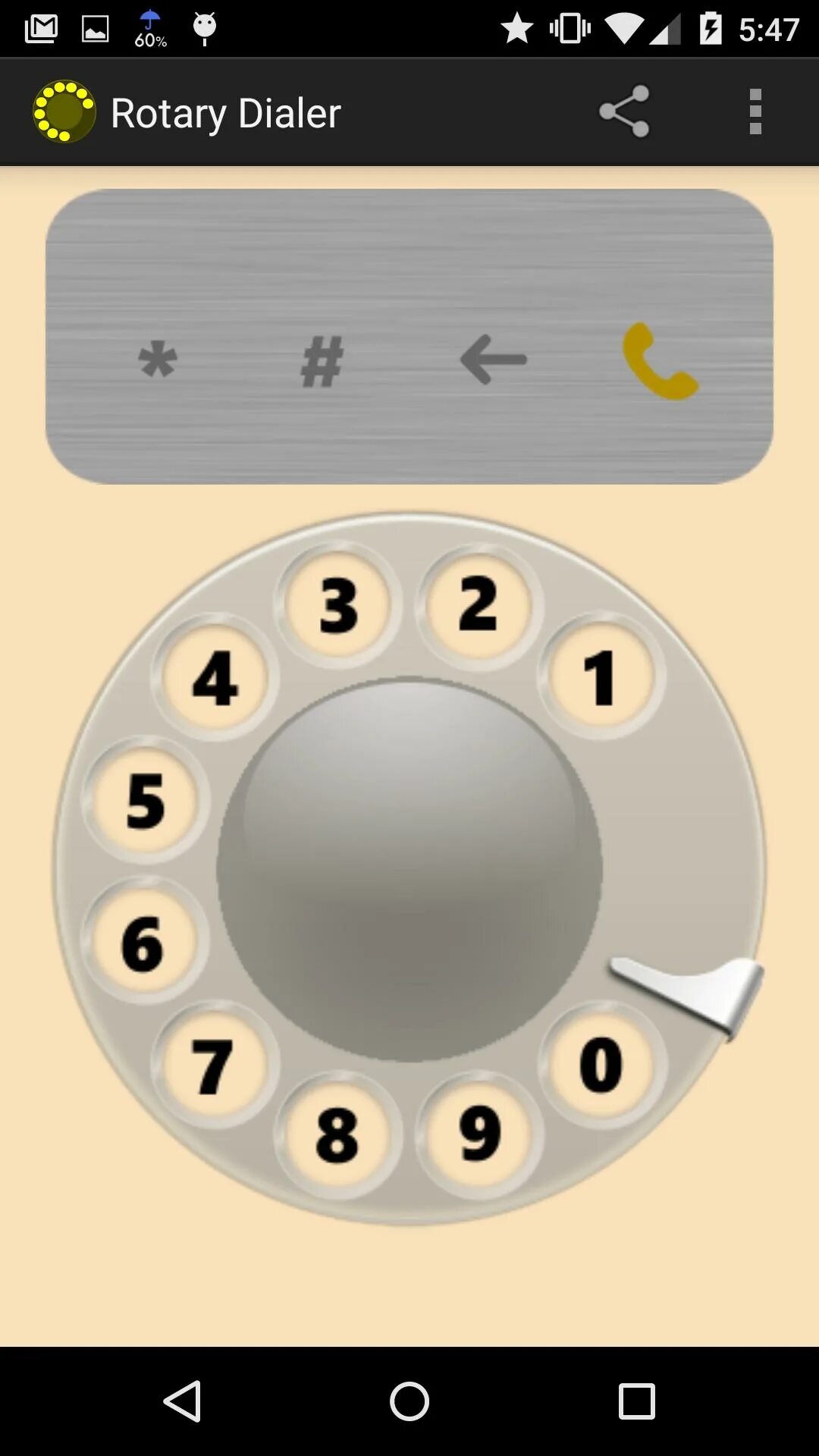
Task: Select digit 3 on the dial
Action: [338, 605]
